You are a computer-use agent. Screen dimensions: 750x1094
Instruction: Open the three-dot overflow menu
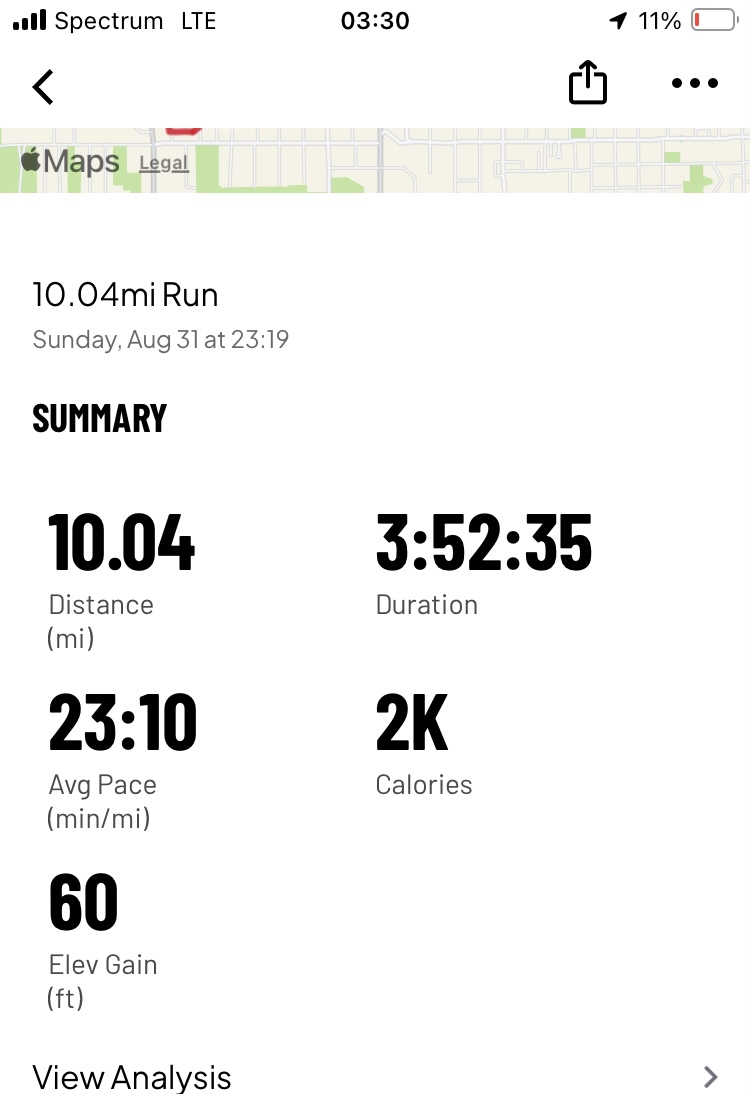pos(695,84)
